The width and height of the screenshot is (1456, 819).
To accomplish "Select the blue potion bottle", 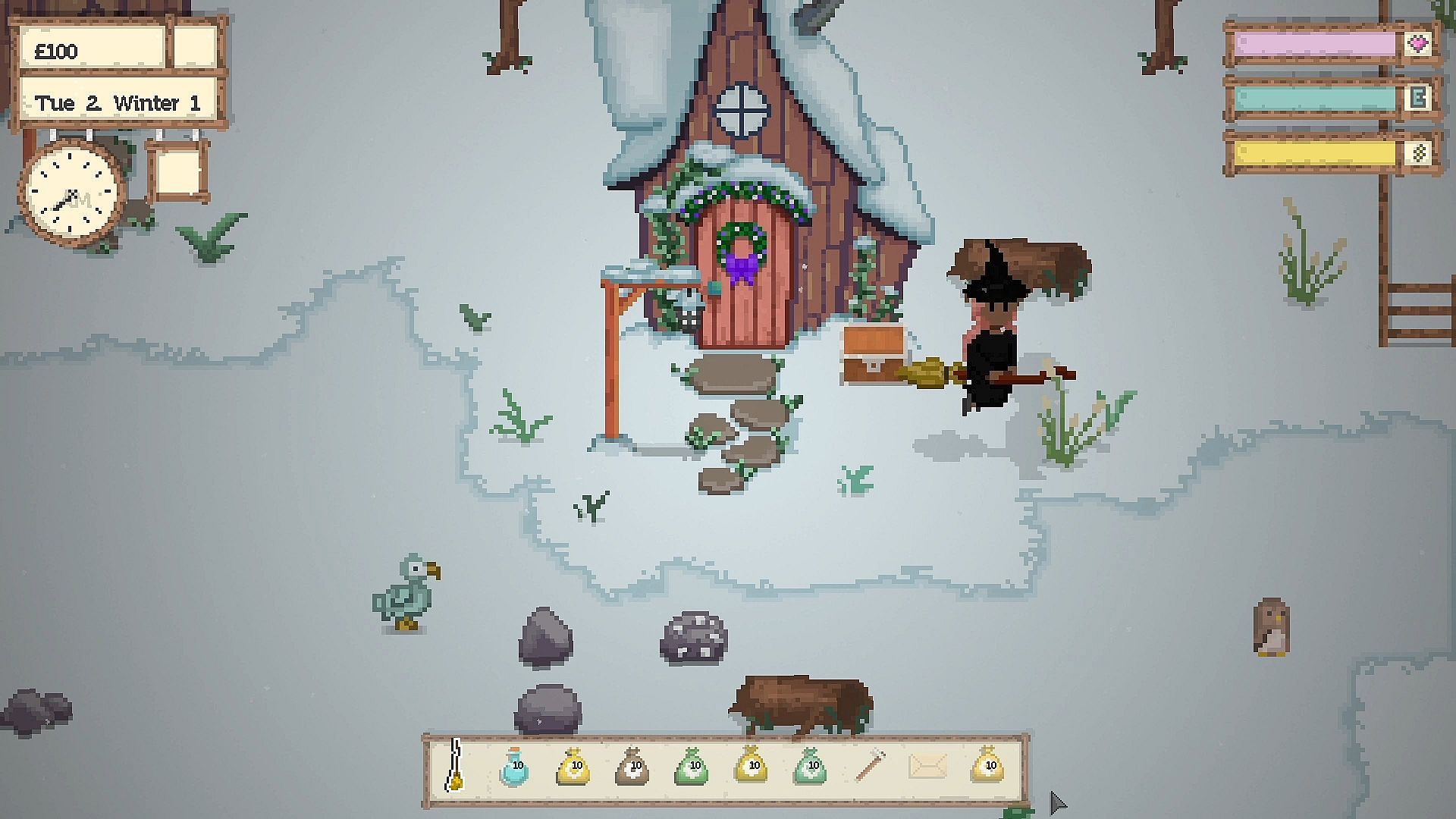I will click(x=515, y=767).
